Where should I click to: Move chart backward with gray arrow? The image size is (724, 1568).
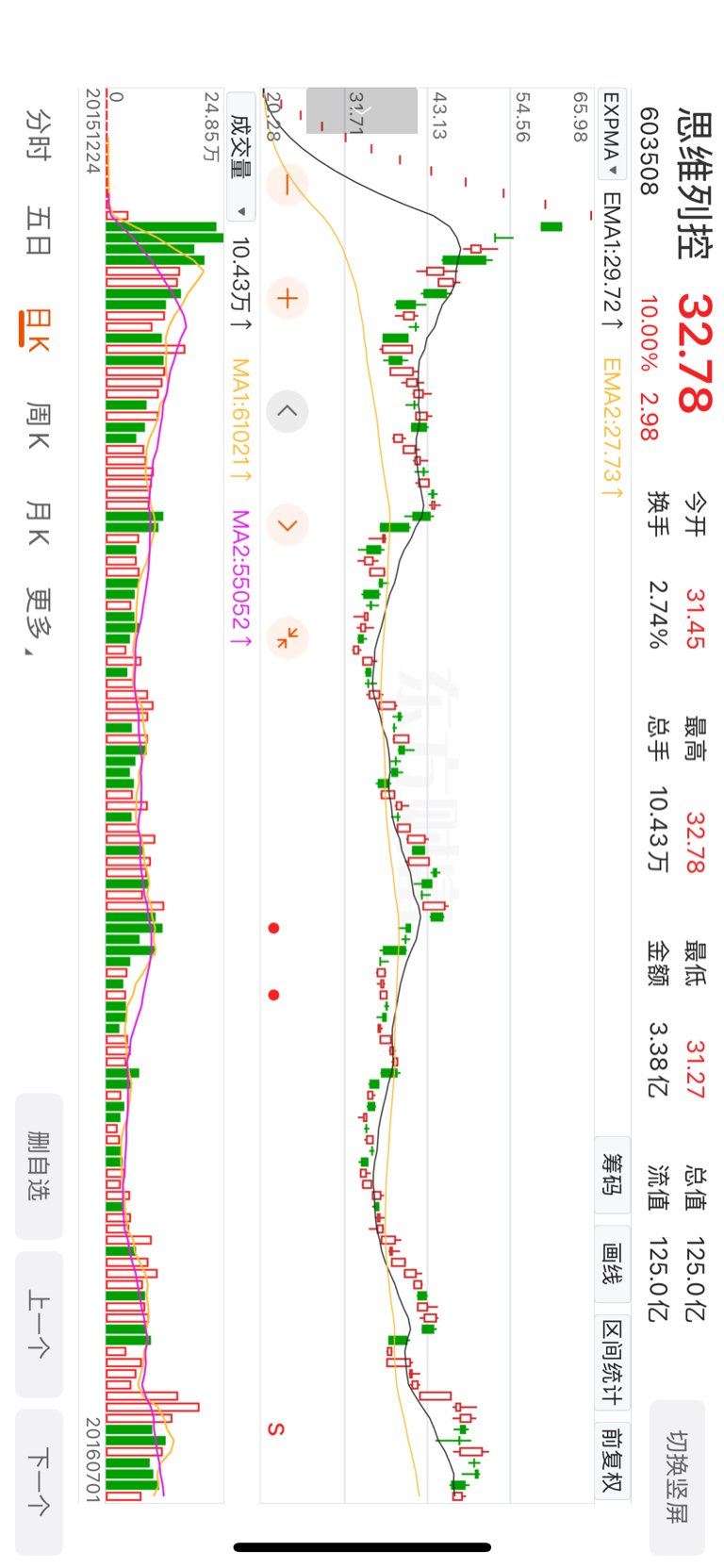(x=288, y=411)
